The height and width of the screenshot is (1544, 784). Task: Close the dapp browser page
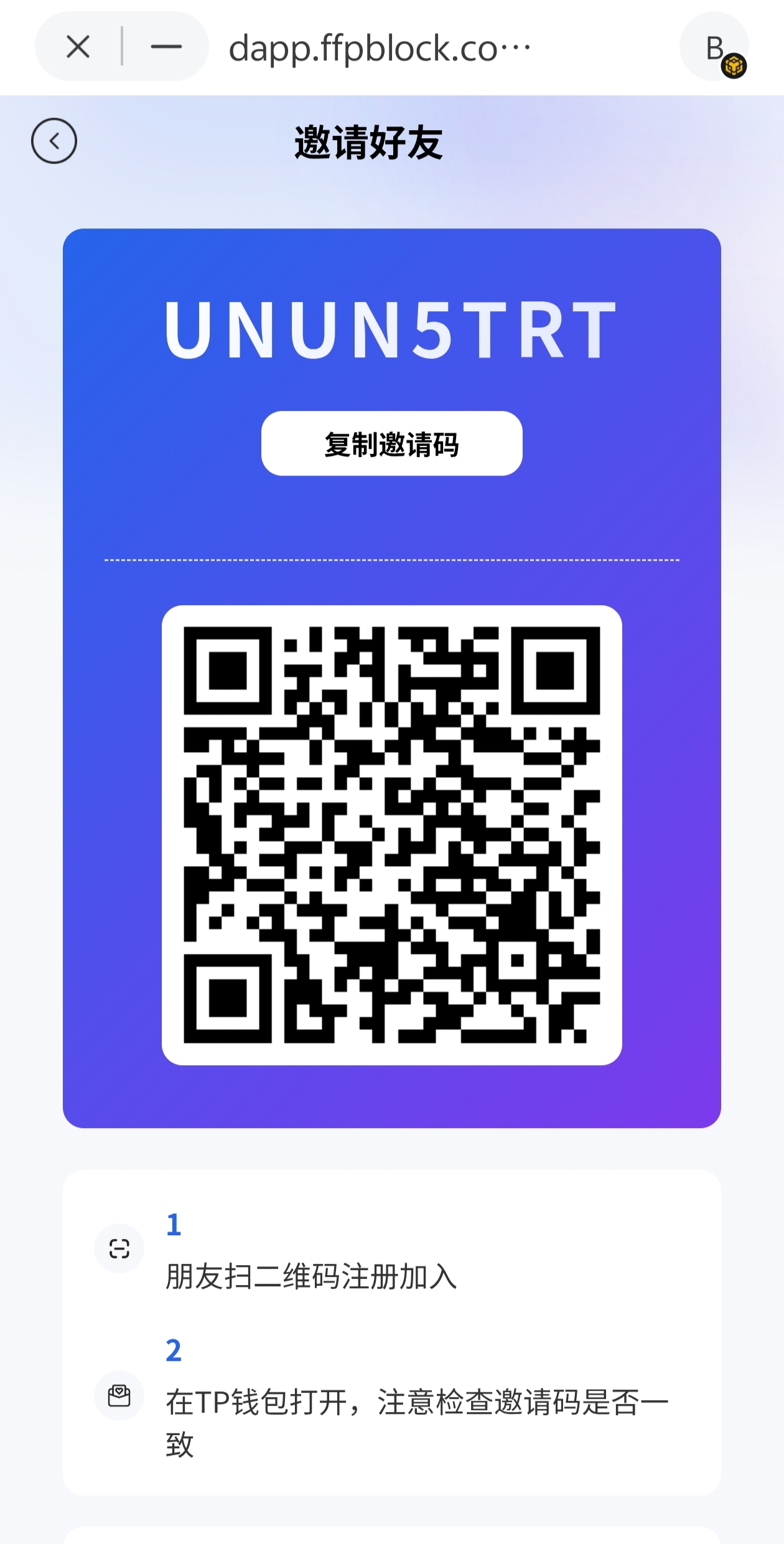click(78, 47)
